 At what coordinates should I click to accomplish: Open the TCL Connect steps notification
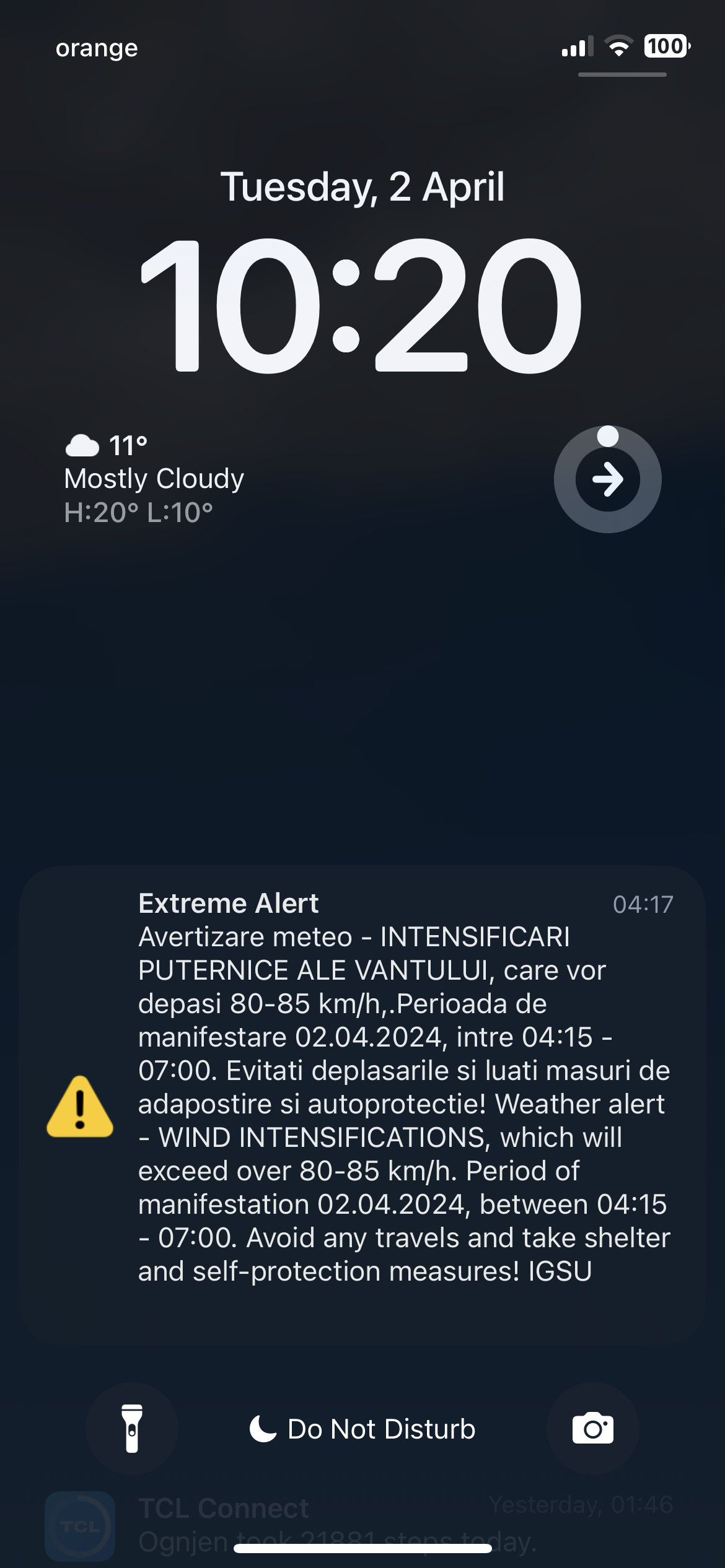tap(362, 1523)
